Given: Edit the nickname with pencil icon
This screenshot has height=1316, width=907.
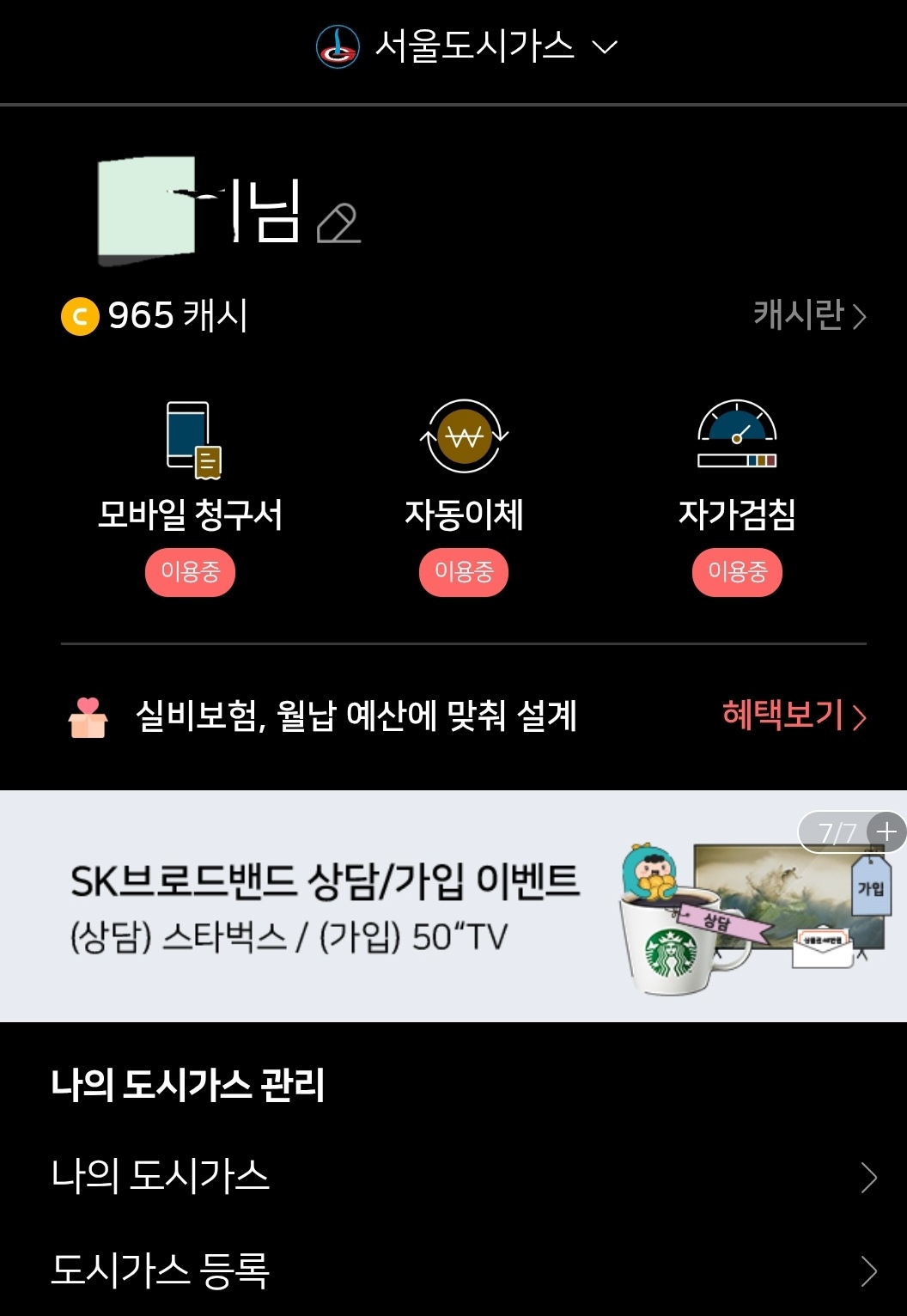Looking at the screenshot, I should coord(338,223).
